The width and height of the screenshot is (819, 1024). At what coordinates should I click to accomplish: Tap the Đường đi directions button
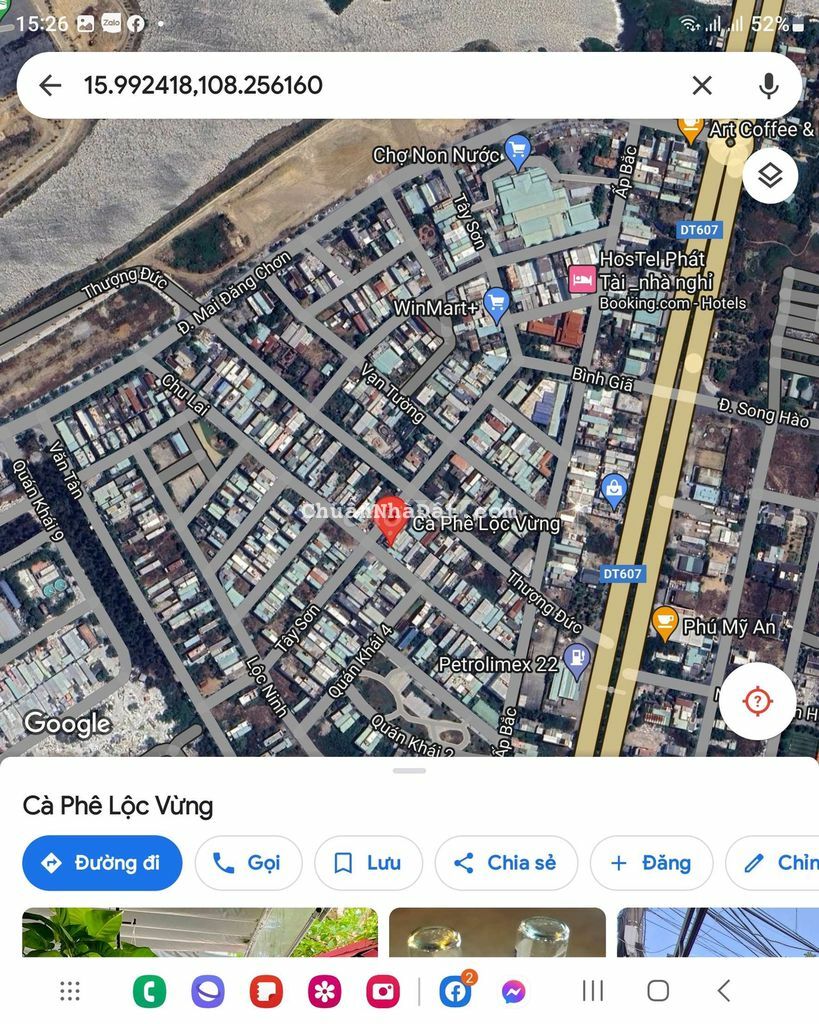[x=101, y=862]
